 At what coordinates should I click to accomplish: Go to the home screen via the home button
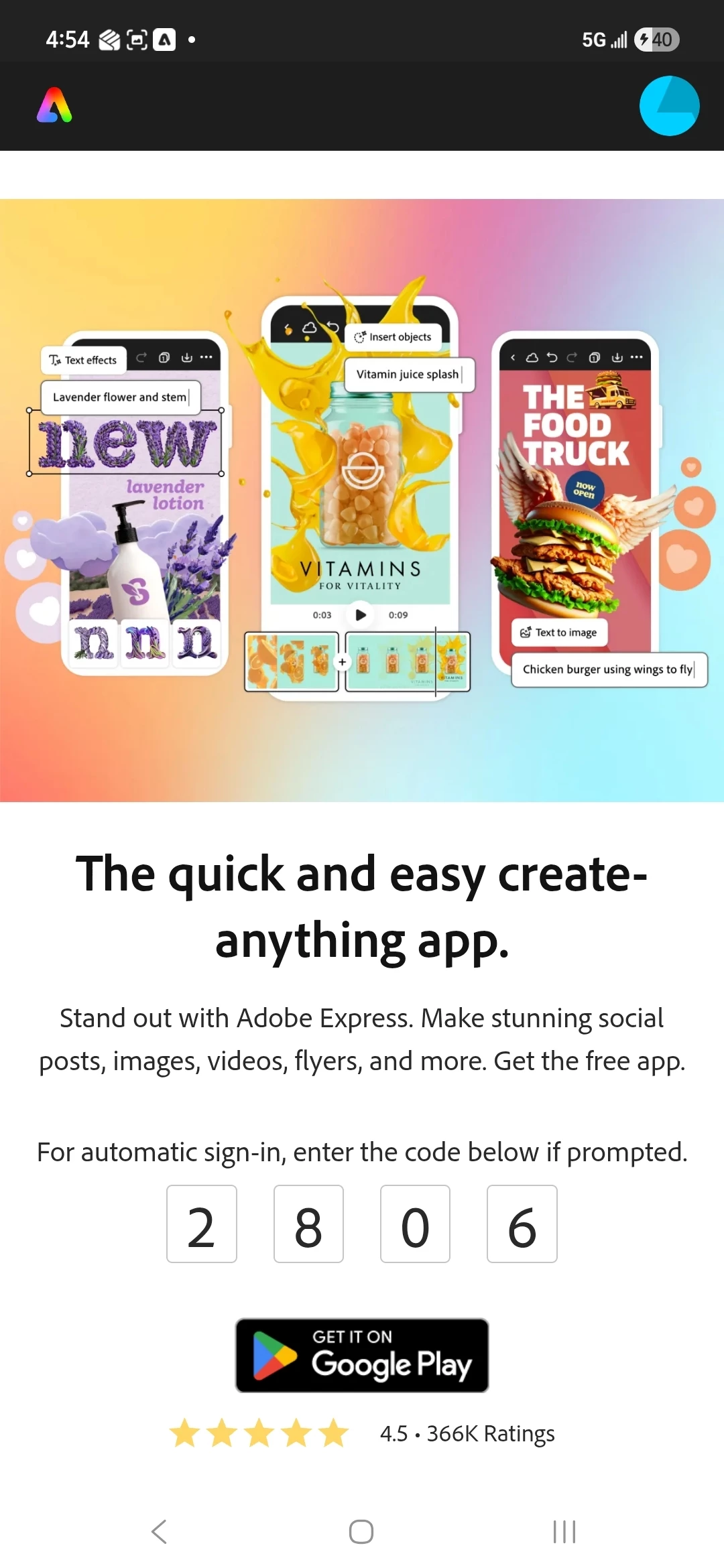tap(361, 1531)
